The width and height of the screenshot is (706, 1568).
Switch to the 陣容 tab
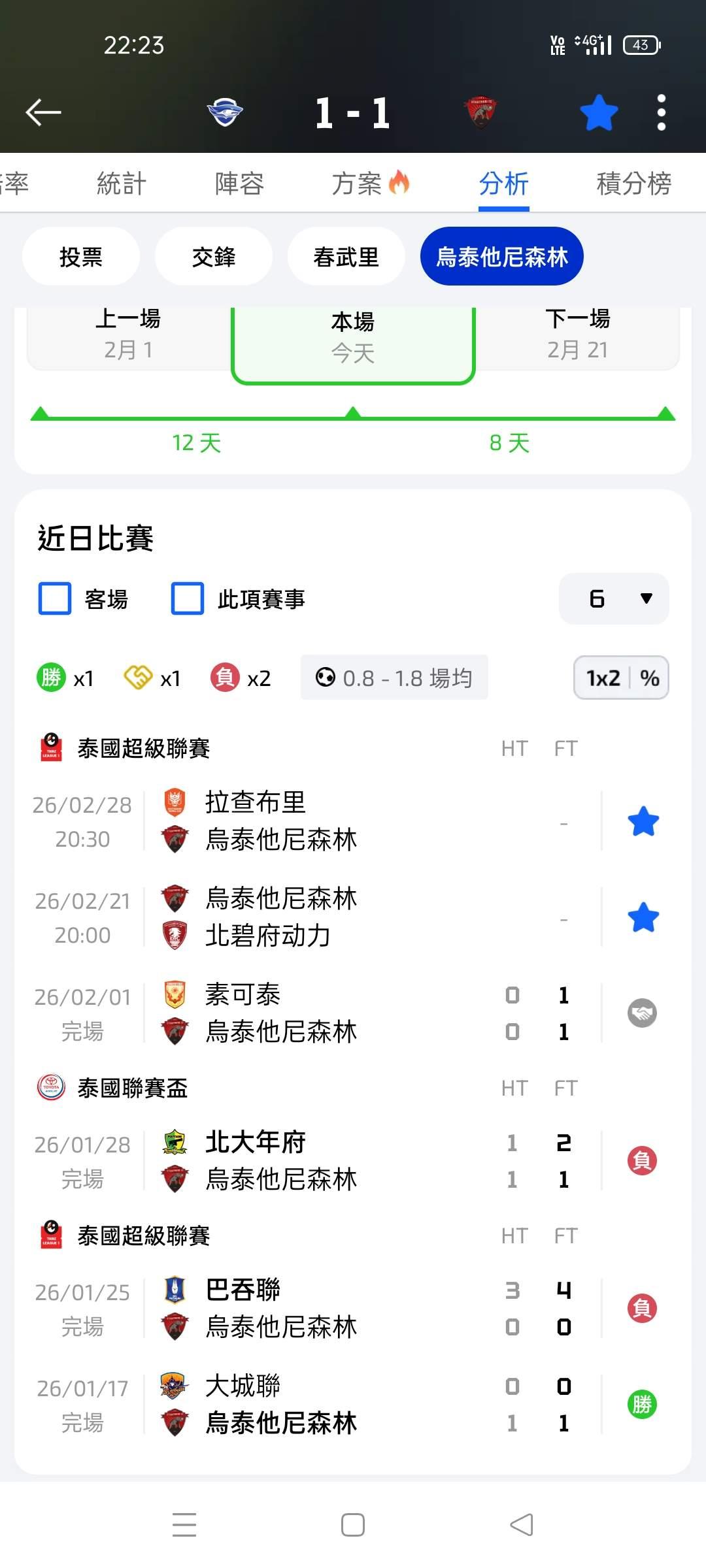pos(239,184)
